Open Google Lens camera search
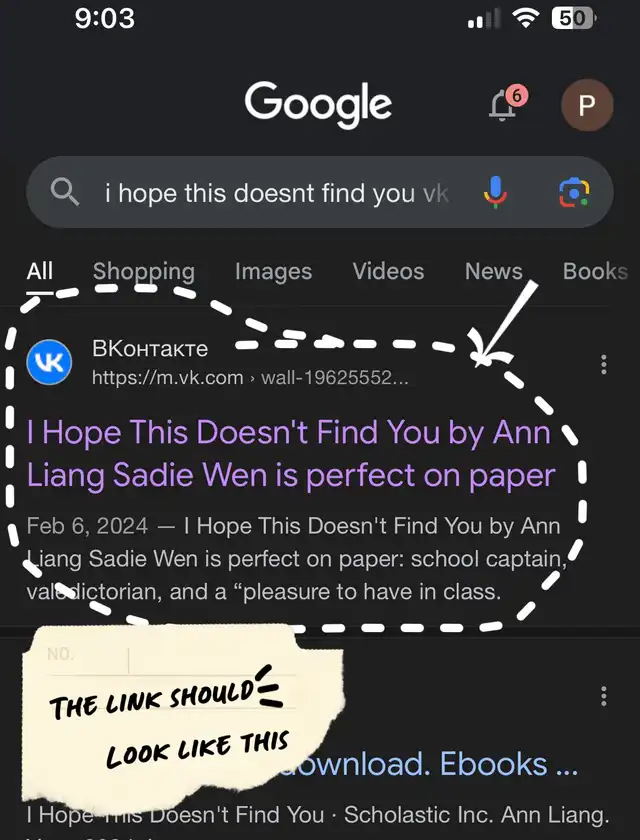Screen dimensions: 640x840 [x=574, y=192]
